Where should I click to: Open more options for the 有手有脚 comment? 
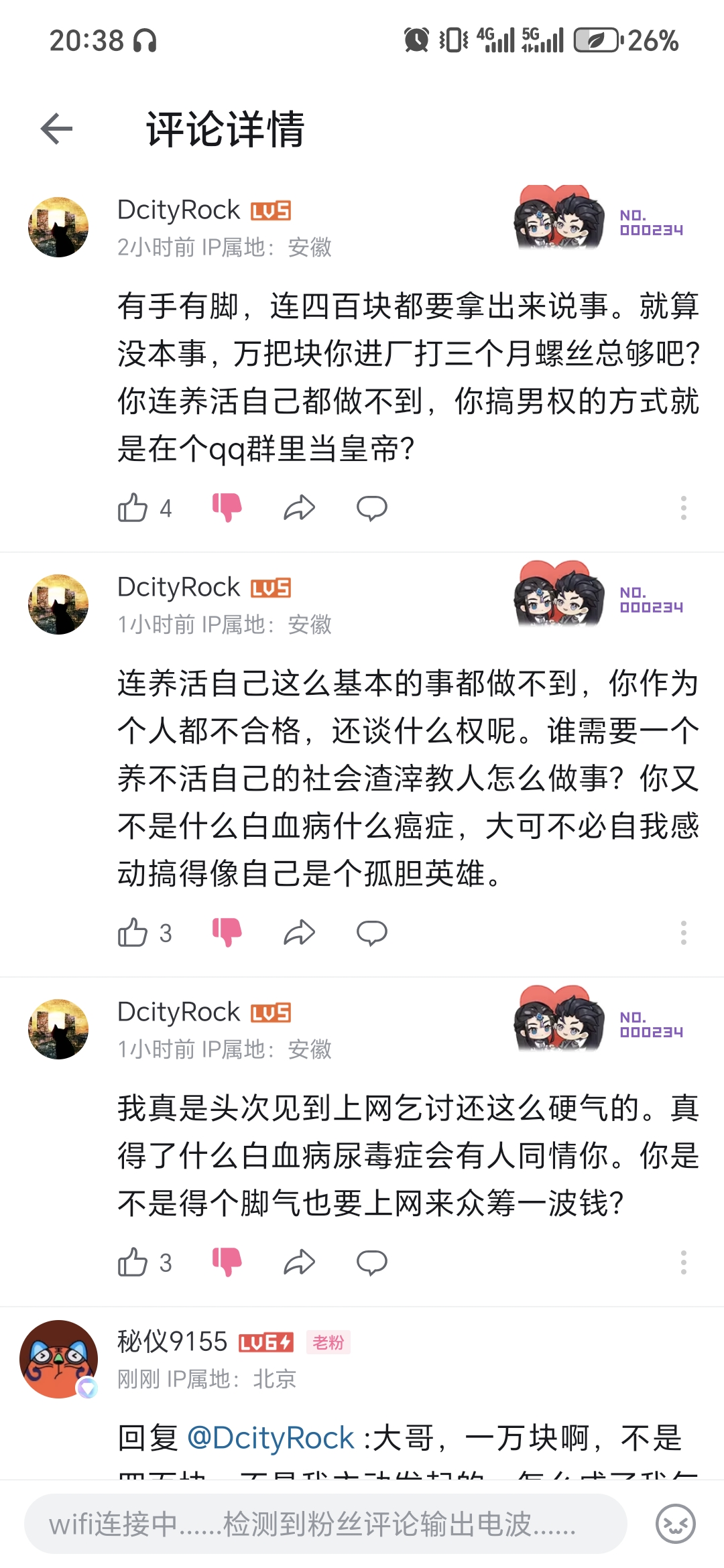pos(683,508)
